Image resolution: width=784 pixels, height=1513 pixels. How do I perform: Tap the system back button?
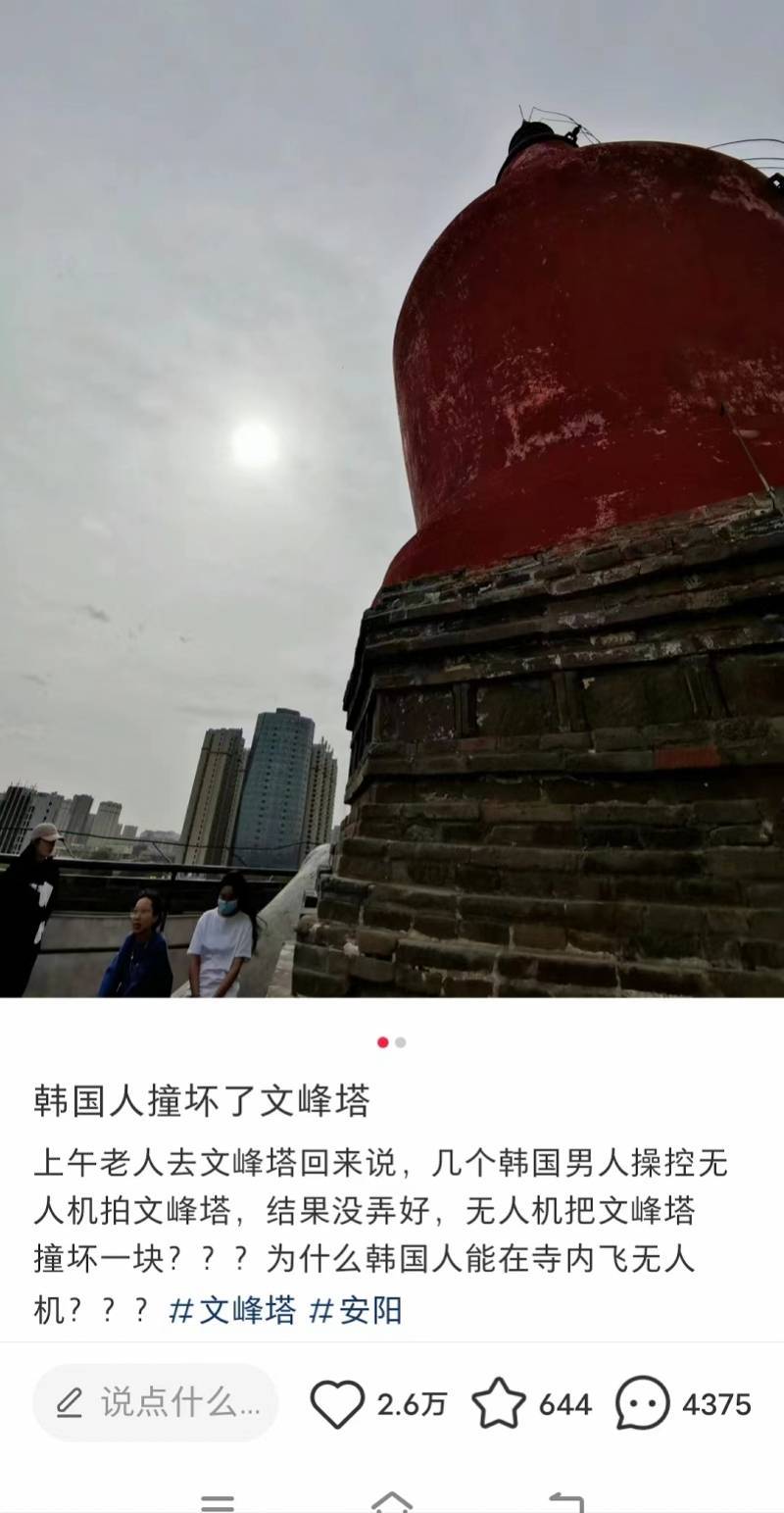[566, 1501]
